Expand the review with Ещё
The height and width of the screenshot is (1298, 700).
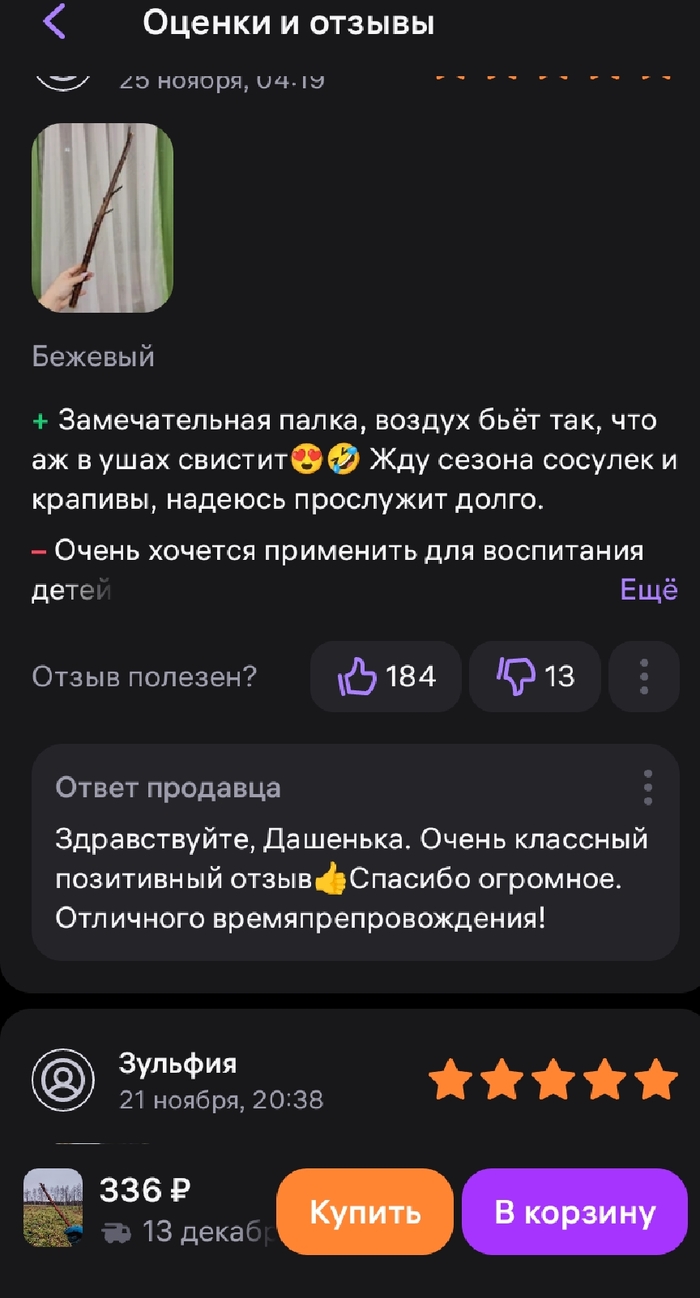click(649, 590)
